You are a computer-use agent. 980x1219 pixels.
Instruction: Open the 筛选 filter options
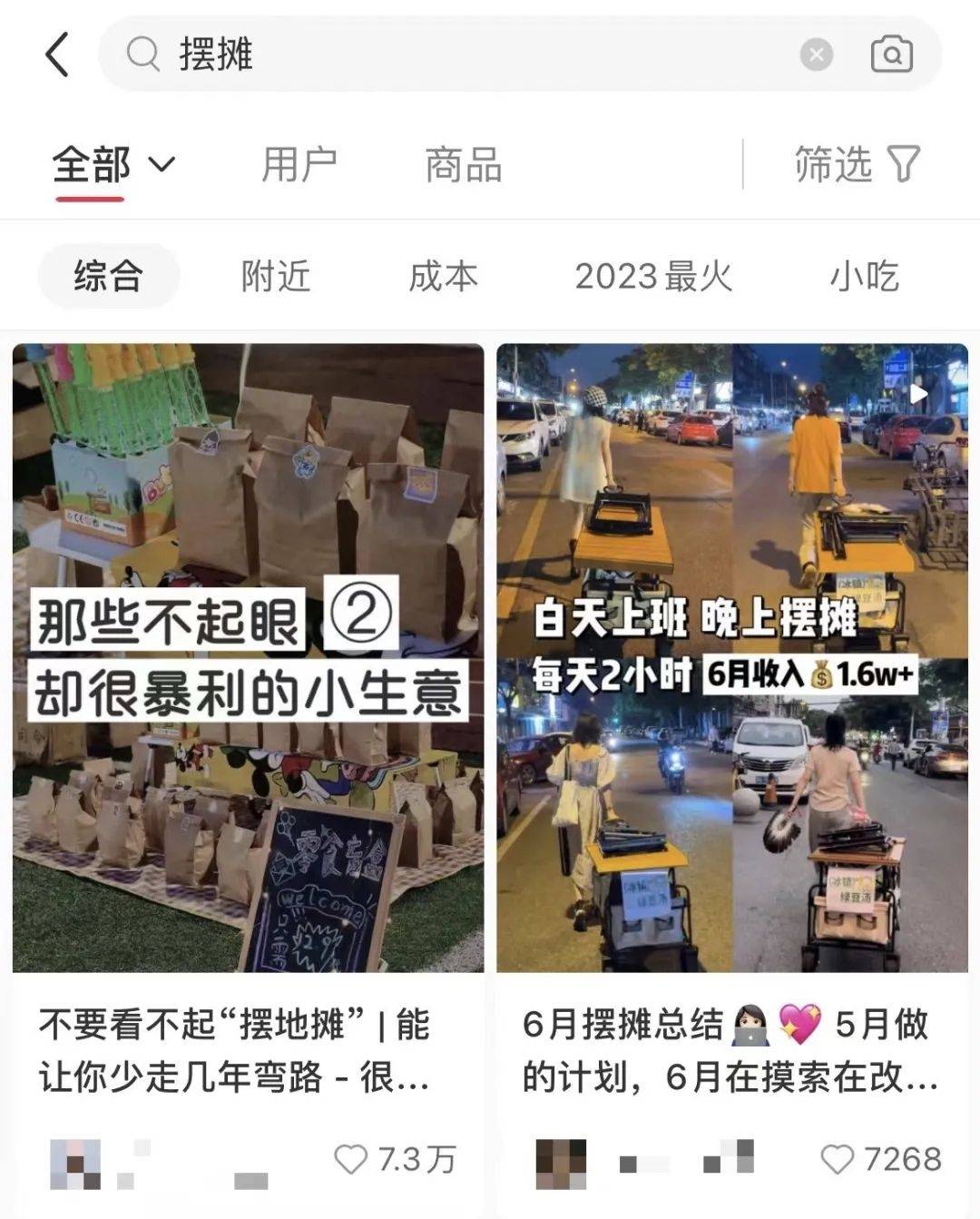click(x=856, y=165)
